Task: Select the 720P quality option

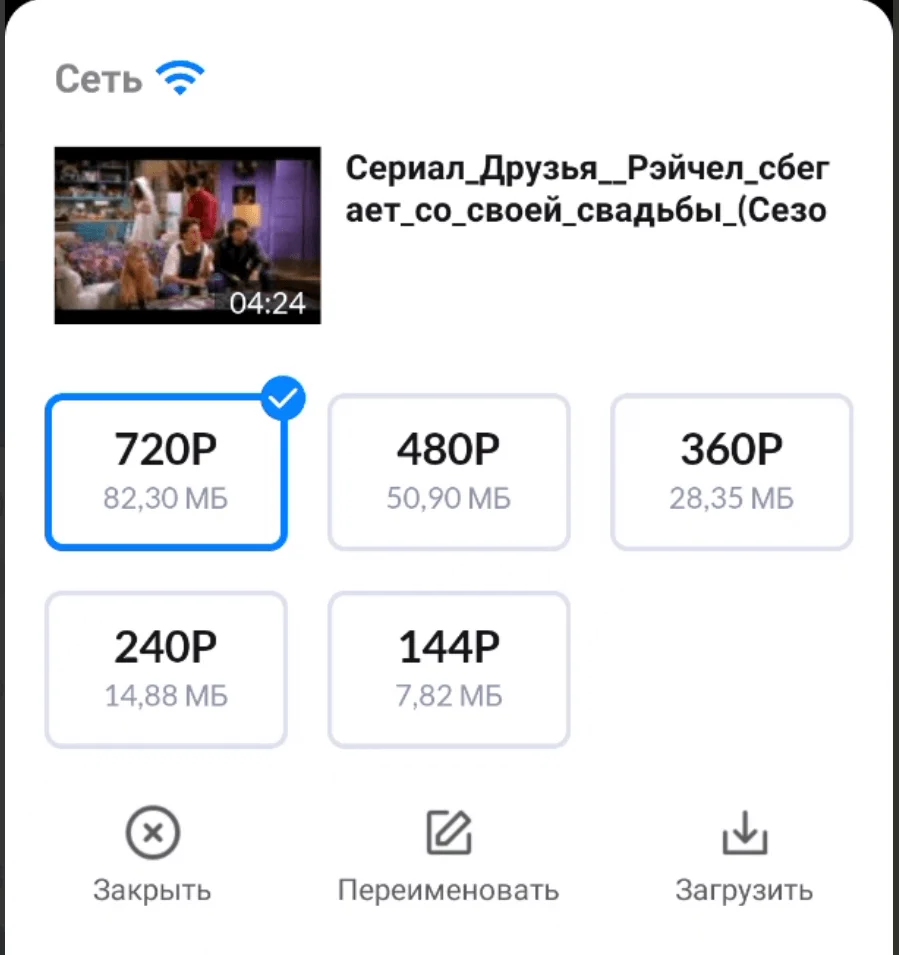Action: (166, 471)
